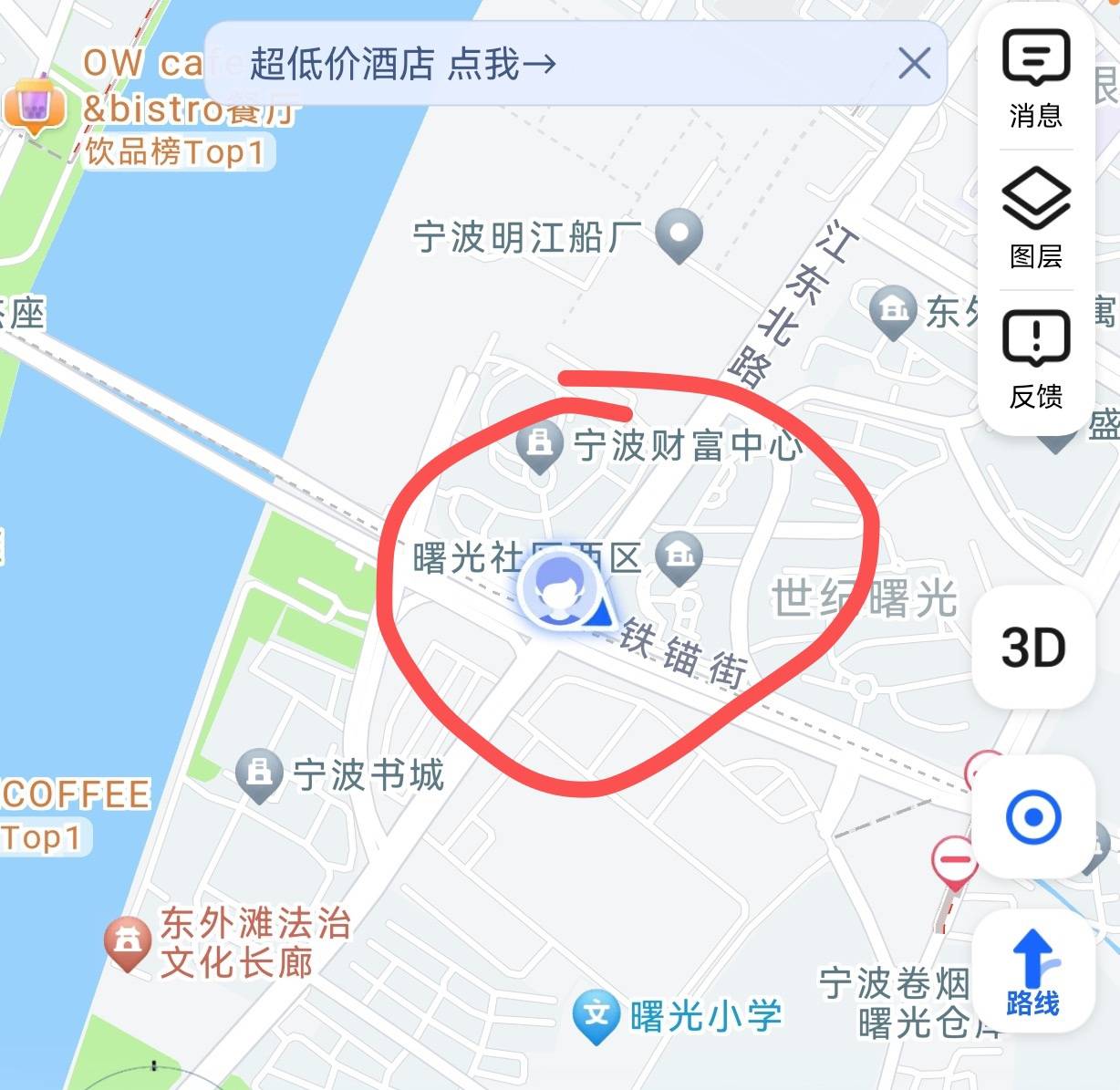Select 宁波财富中心 on the map
The image size is (1120, 1090).
coord(539,446)
